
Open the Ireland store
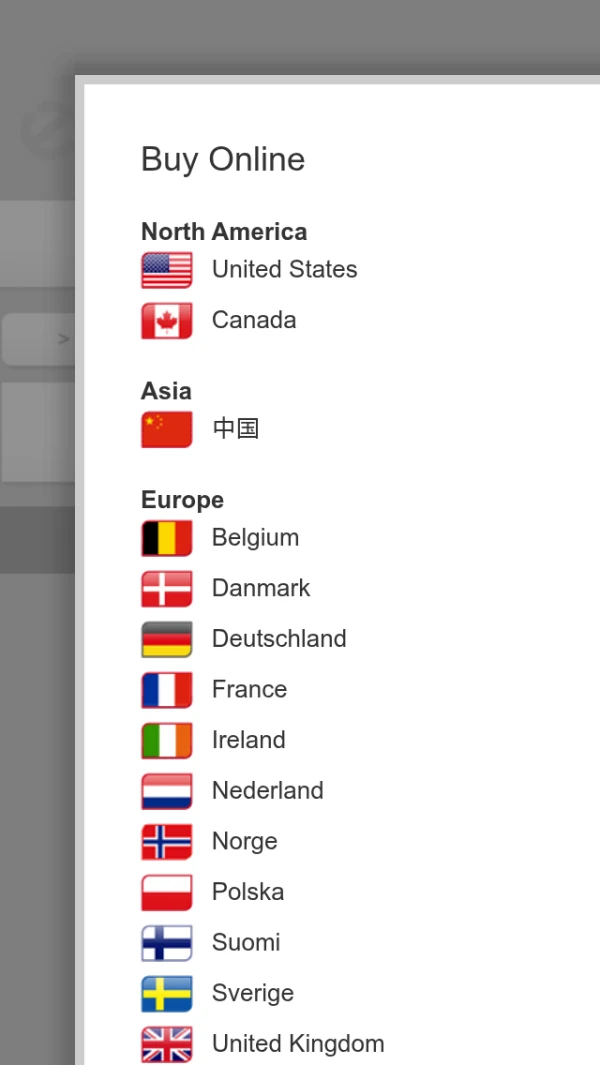pos(248,741)
